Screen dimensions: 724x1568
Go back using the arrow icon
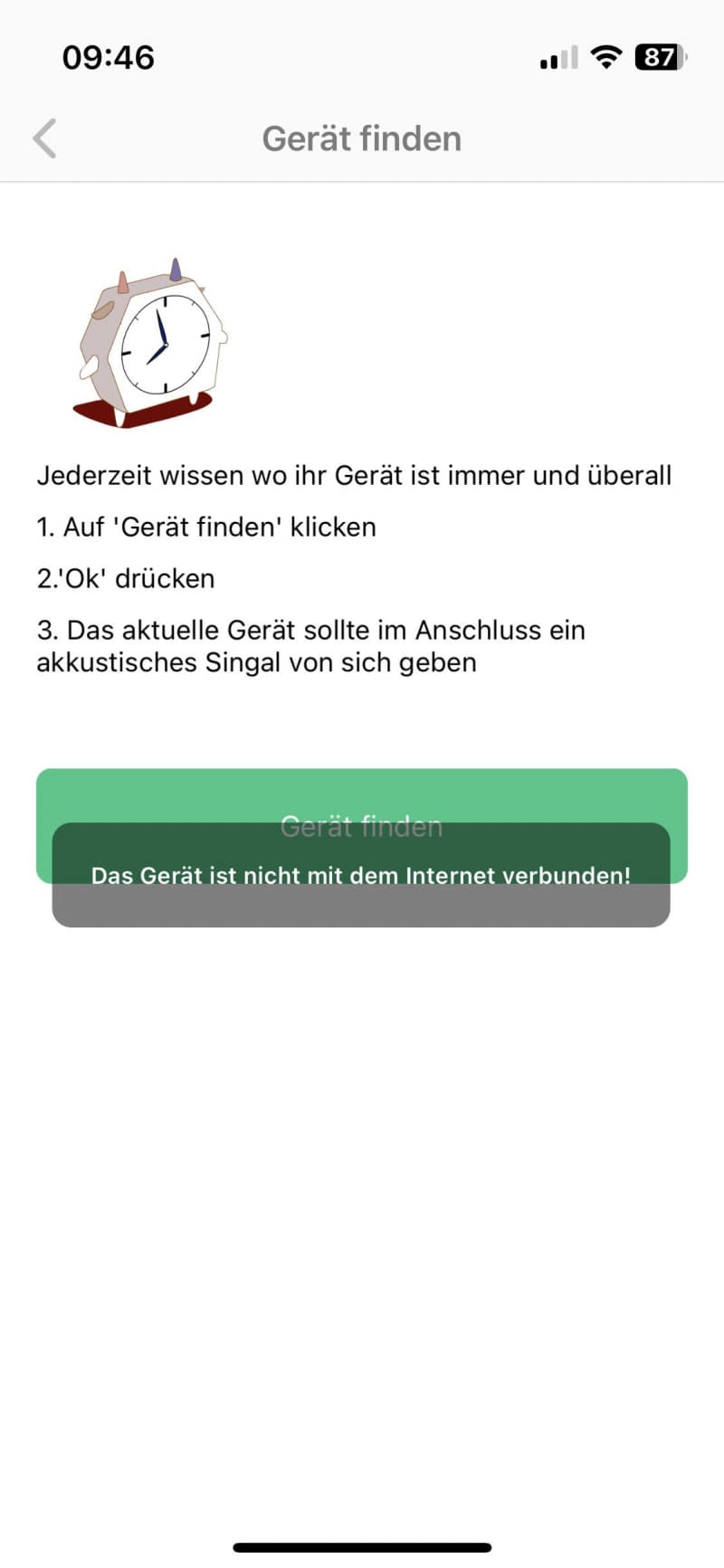point(44,138)
